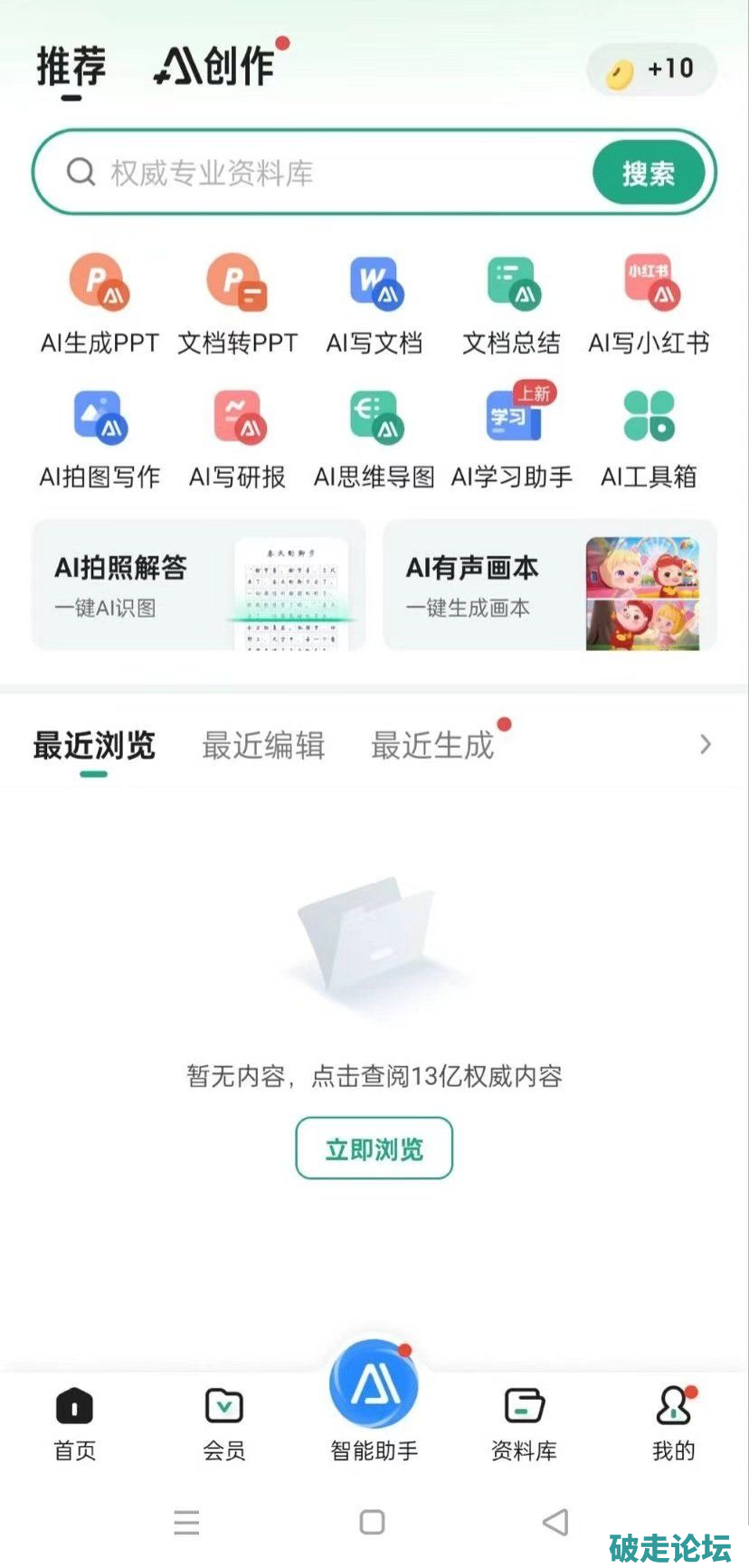Go to the 会员 tab
The height and width of the screenshot is (1568, 749).
pyautogui.click(x=223, y=1423)
